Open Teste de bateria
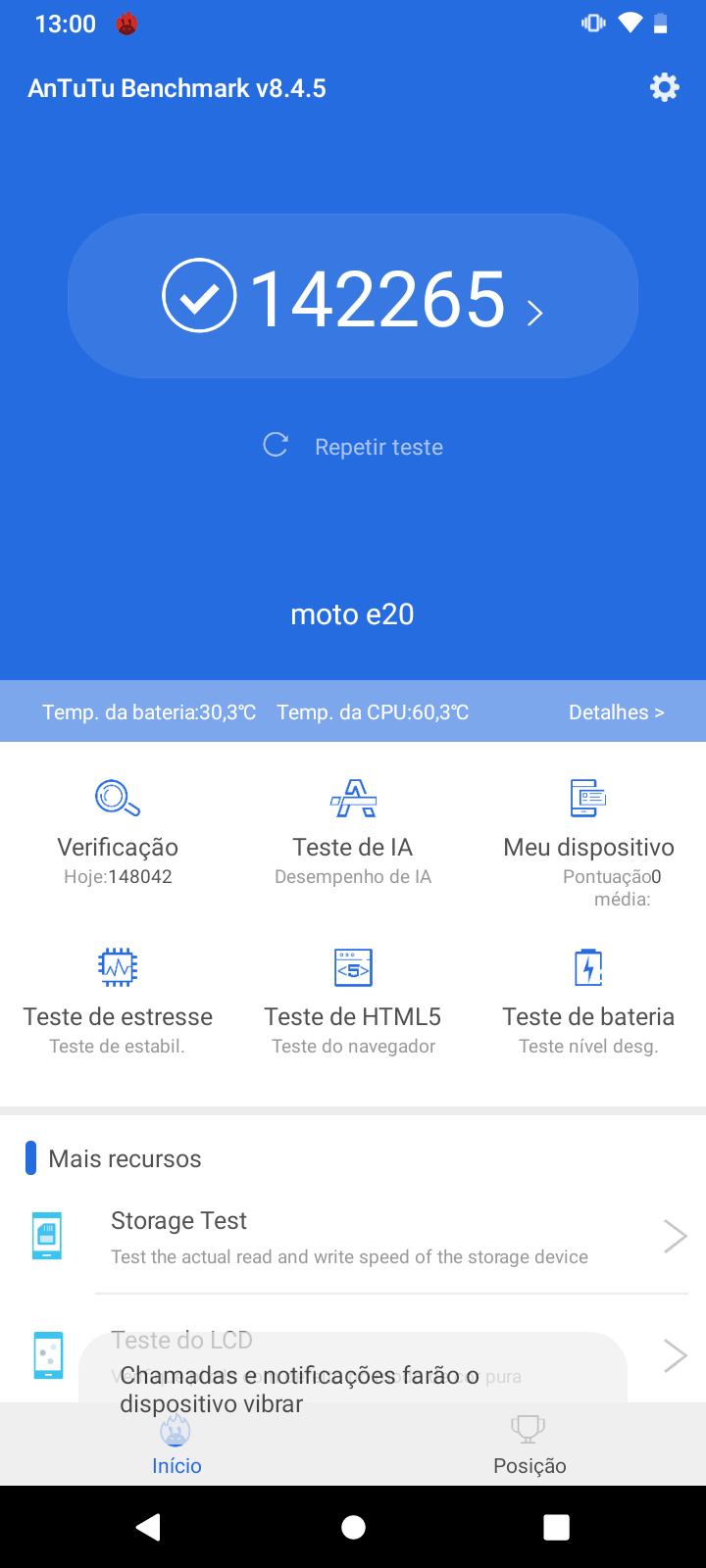Screen dimensions: 706x1568 pos(588,1002)
